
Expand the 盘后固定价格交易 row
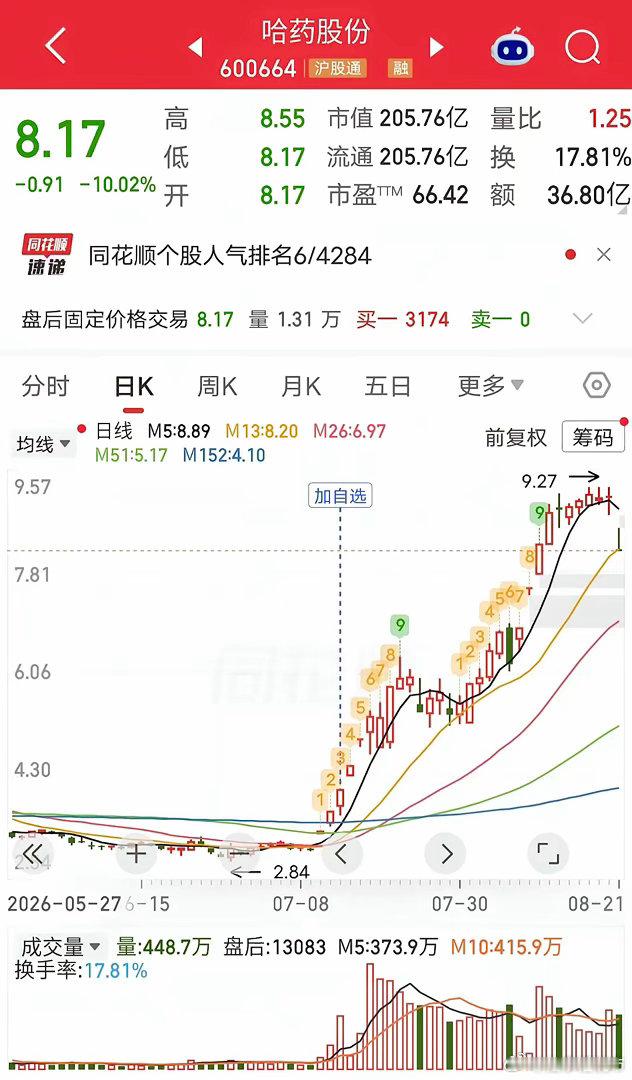click(582, 318)
